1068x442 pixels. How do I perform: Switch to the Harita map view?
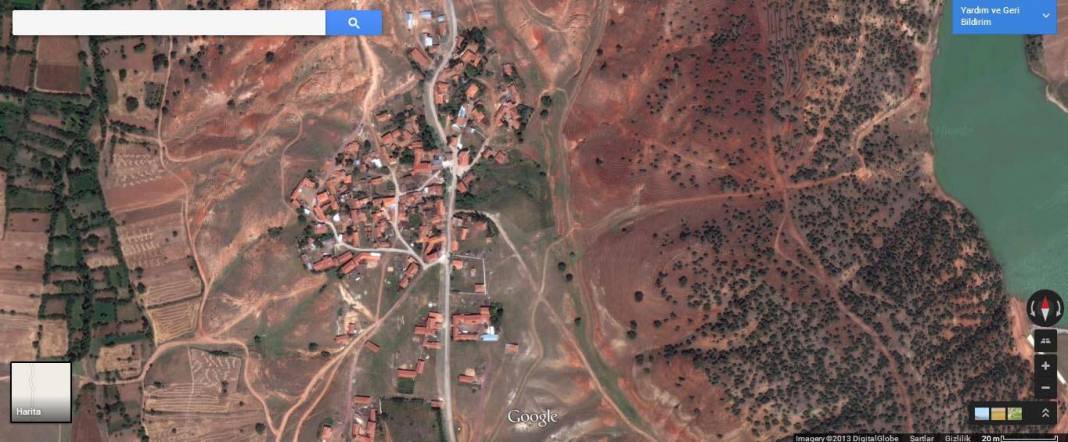(41, 392)
